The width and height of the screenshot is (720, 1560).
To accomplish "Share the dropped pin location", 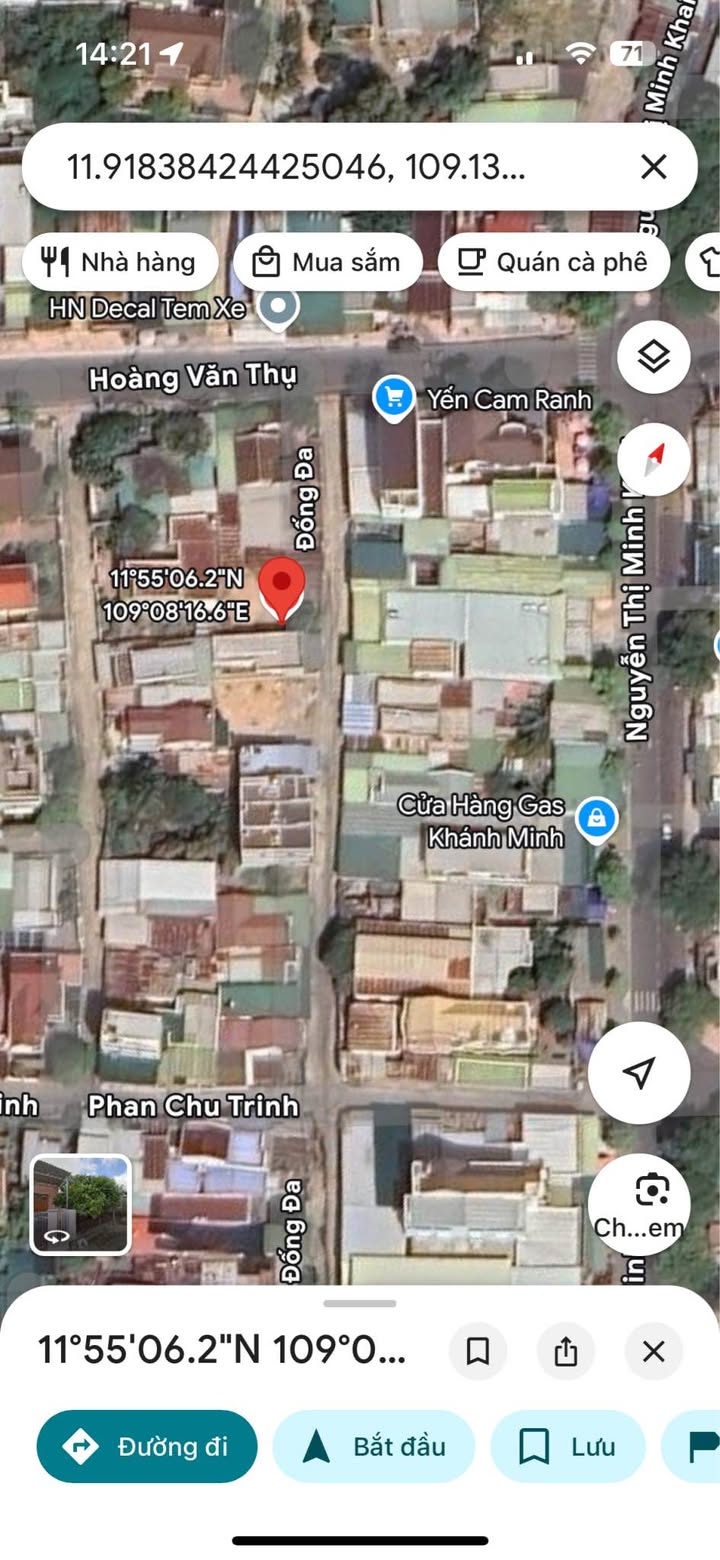I will [x=566, y=1352].
